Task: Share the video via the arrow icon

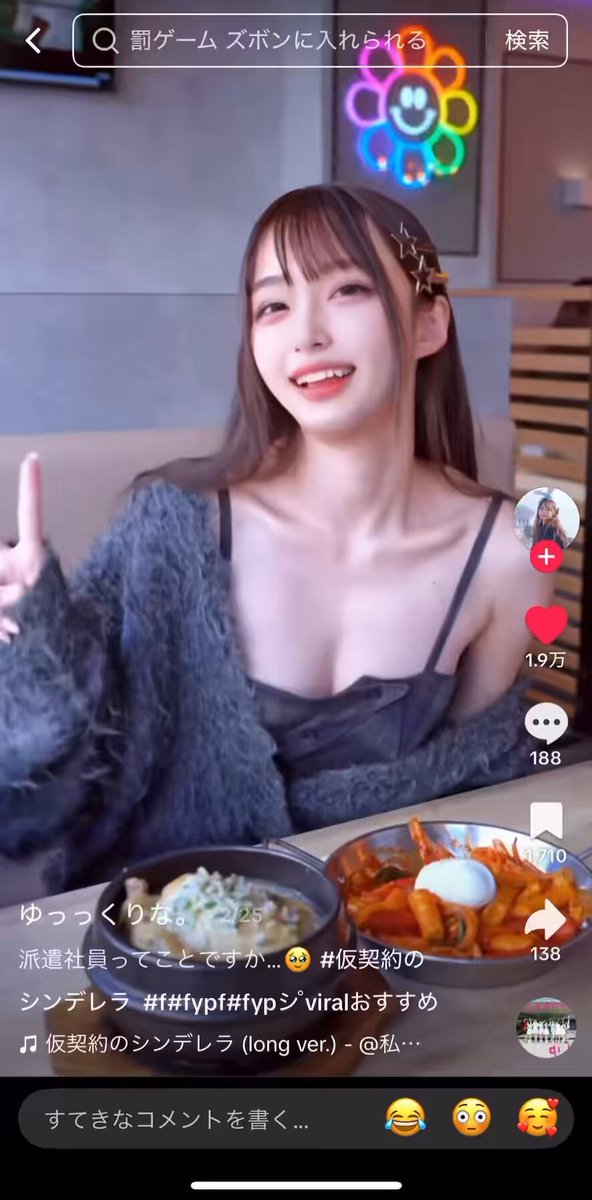Action: (546, 920)
